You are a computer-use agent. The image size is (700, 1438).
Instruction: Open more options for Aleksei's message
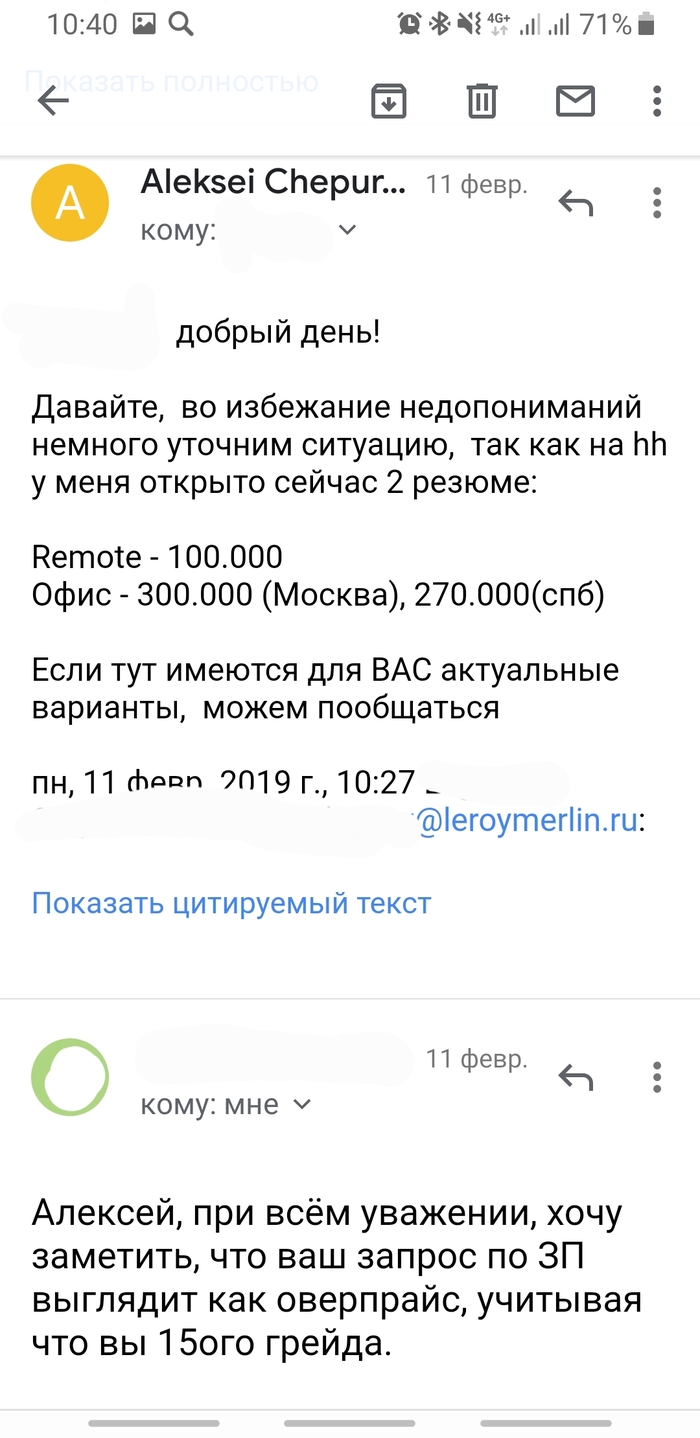(x=657, y=203)
